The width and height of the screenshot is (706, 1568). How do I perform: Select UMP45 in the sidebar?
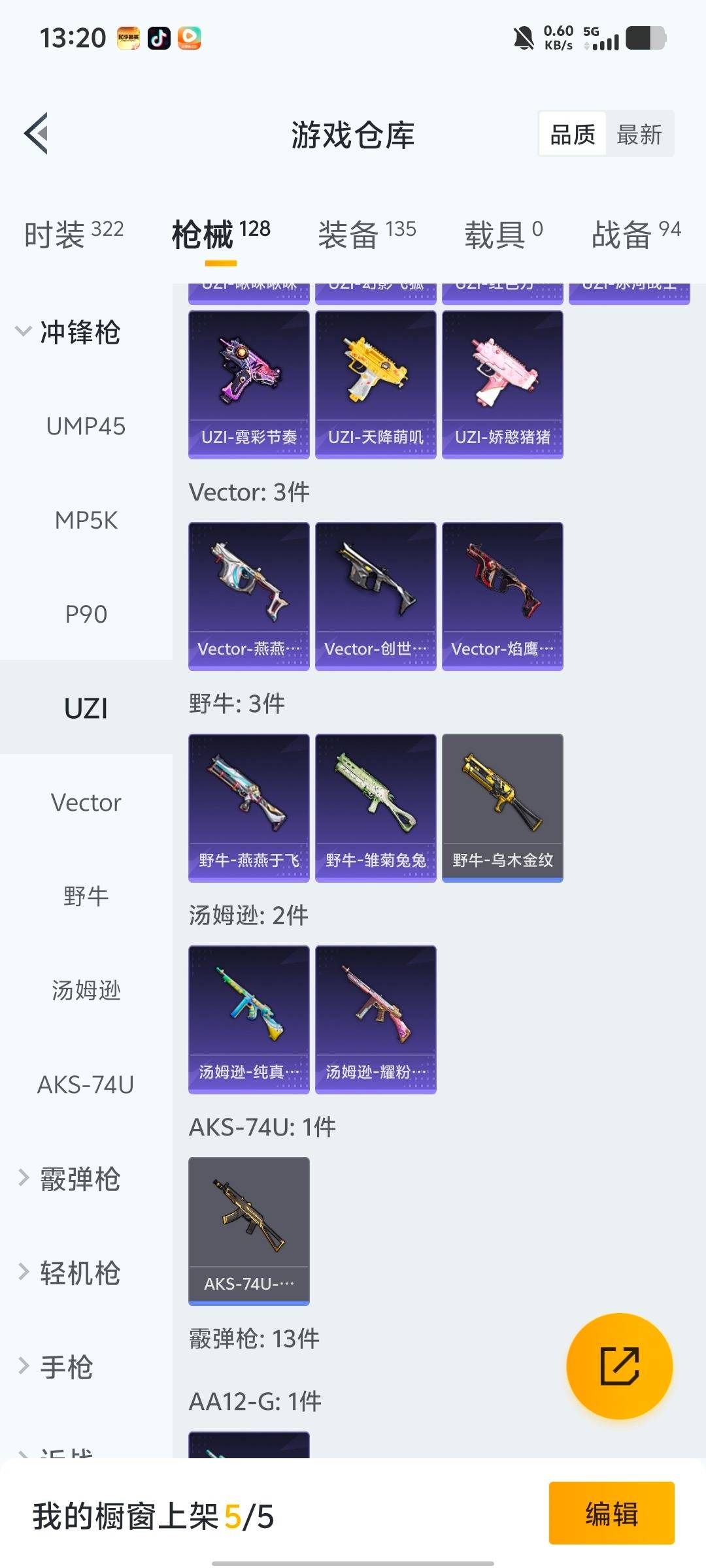click(86, 427)
